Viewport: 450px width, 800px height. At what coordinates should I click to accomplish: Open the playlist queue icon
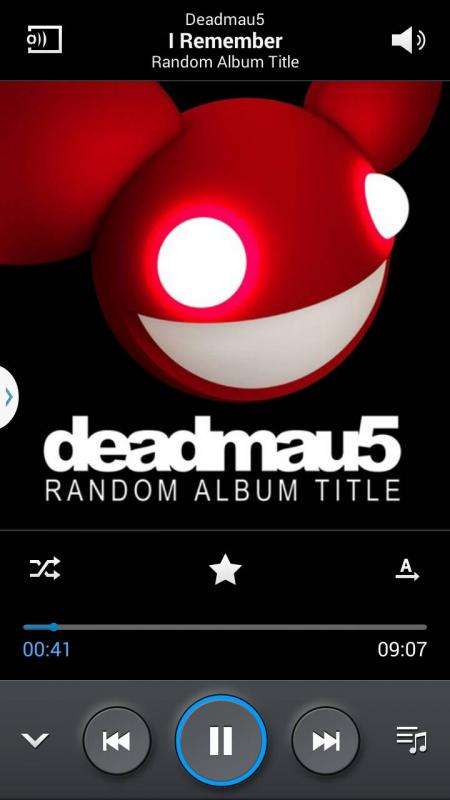tap(411, 740)
